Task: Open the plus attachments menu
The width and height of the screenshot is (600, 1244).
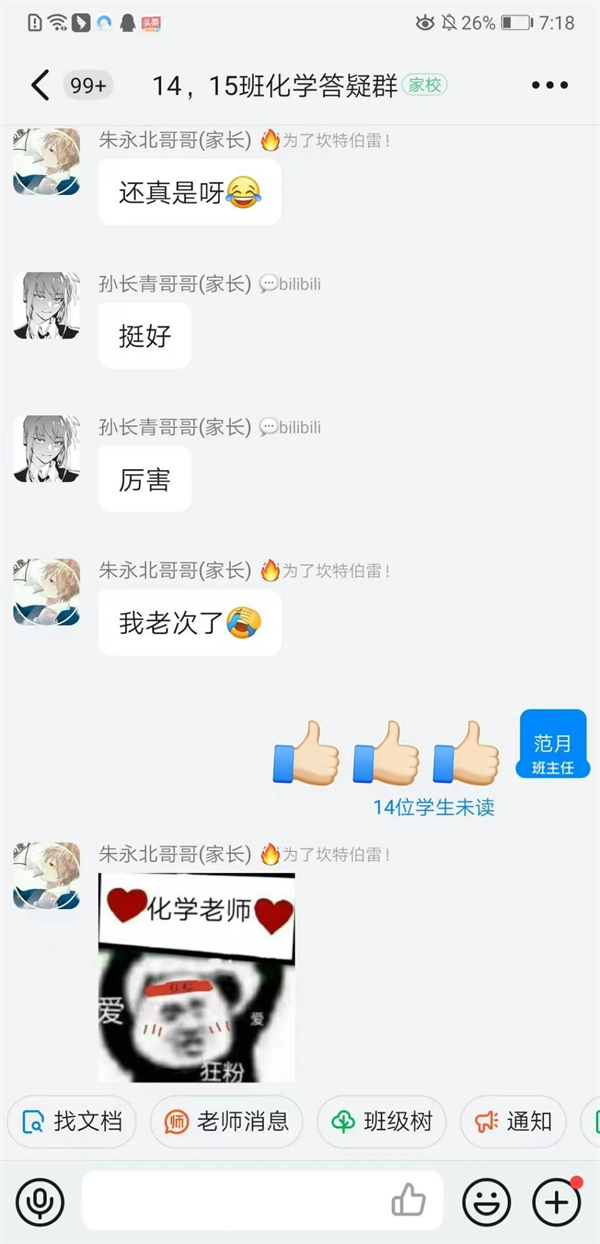Action: [557, 1201]
